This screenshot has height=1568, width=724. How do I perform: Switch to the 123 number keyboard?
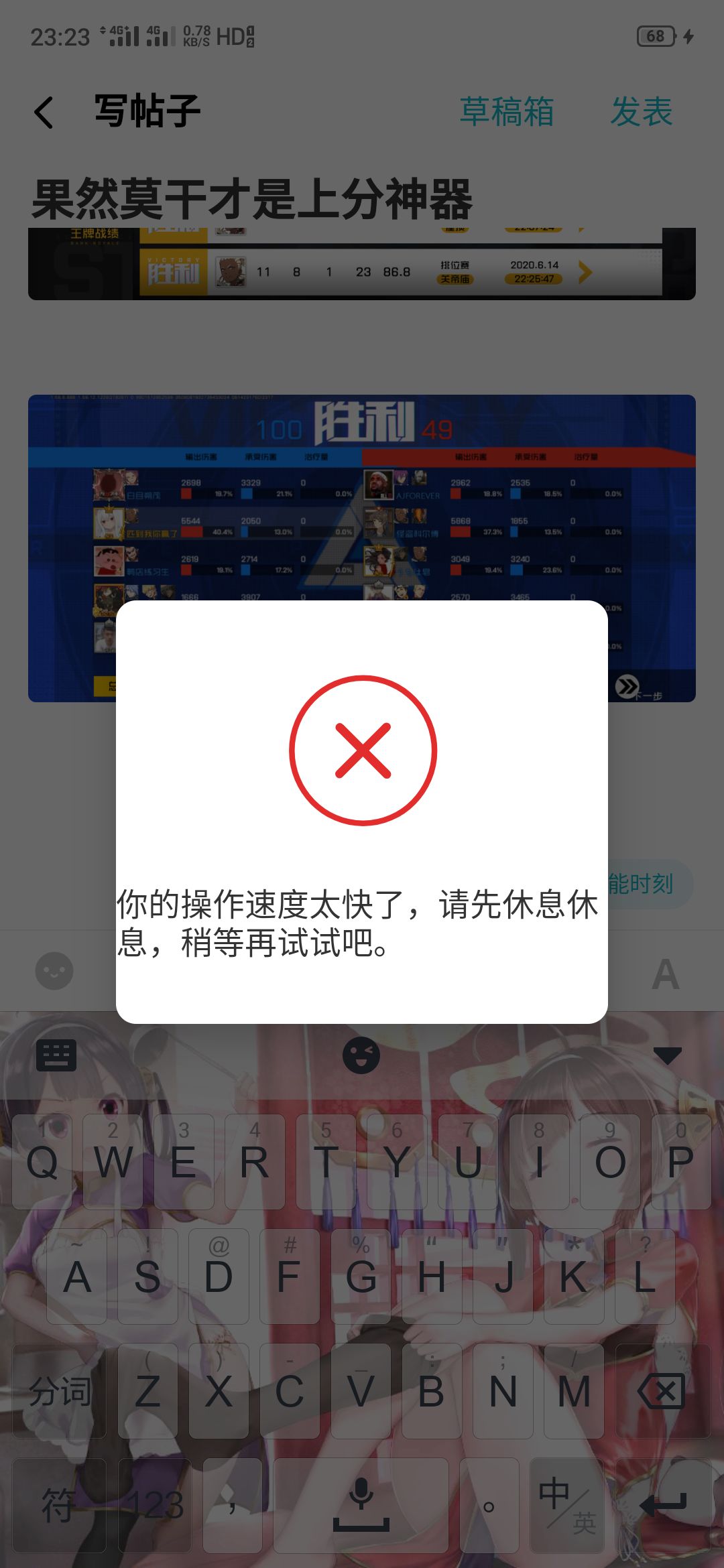pyautogui.click(x=155, y=1505)
